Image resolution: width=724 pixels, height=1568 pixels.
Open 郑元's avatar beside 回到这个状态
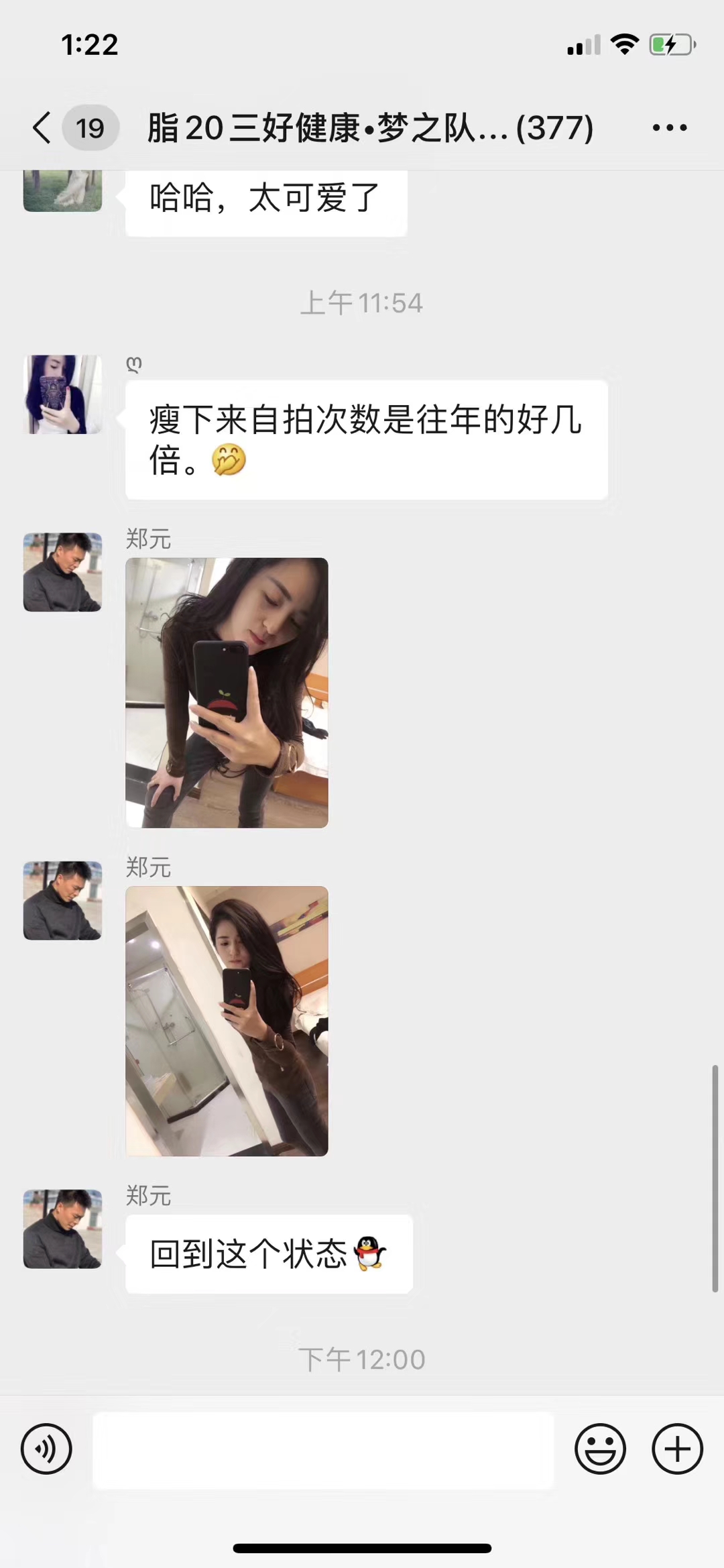point(62,1229)
